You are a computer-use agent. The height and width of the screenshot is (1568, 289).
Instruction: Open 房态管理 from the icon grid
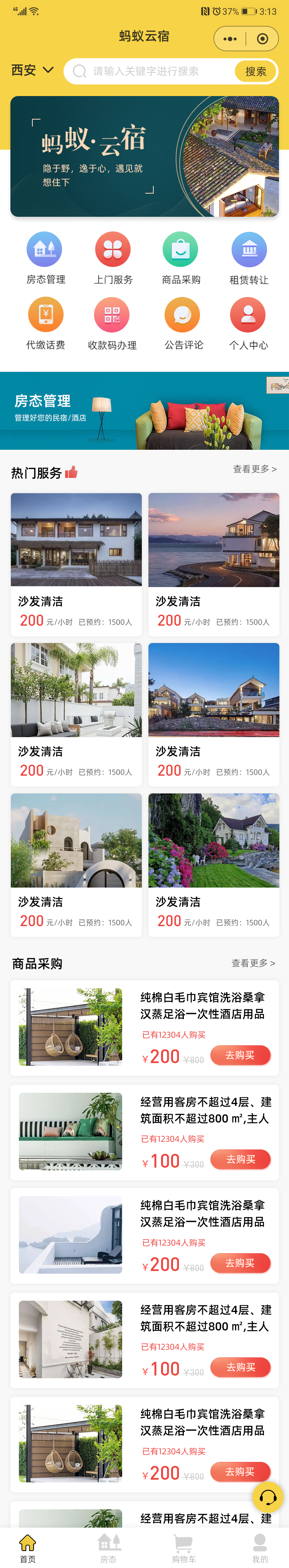pyautogui.click(x=45, y=258)
